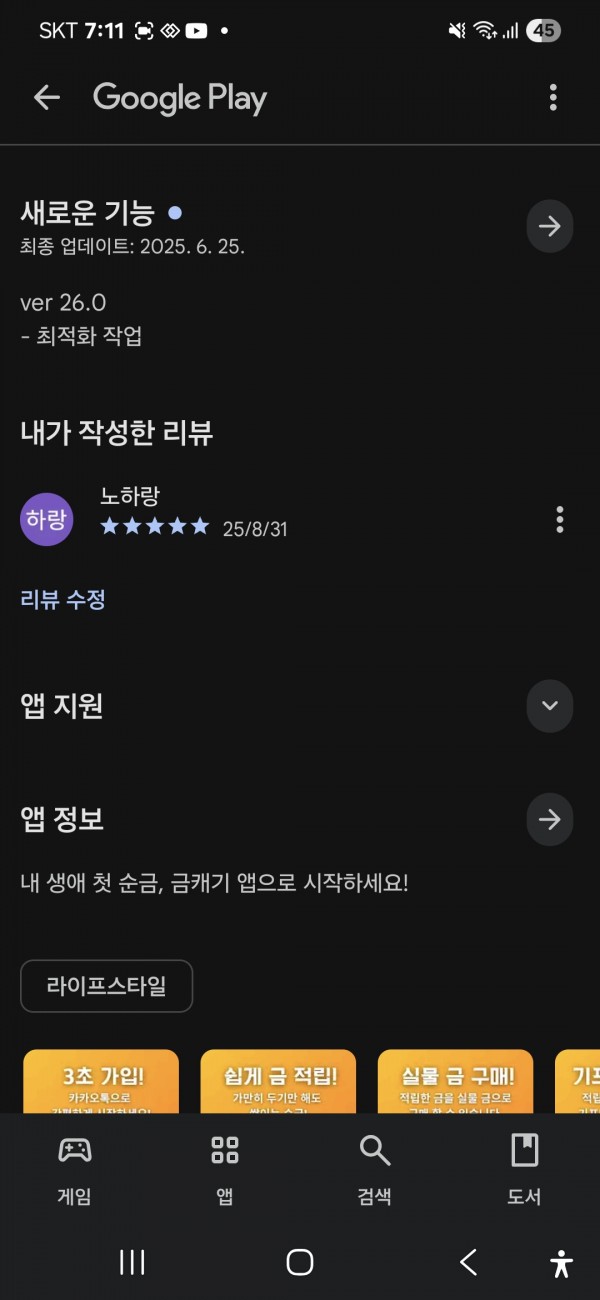Open the 3초 가입! screenshot
The width and height of the screenshot is (600, 1300).
[101, 1081]
